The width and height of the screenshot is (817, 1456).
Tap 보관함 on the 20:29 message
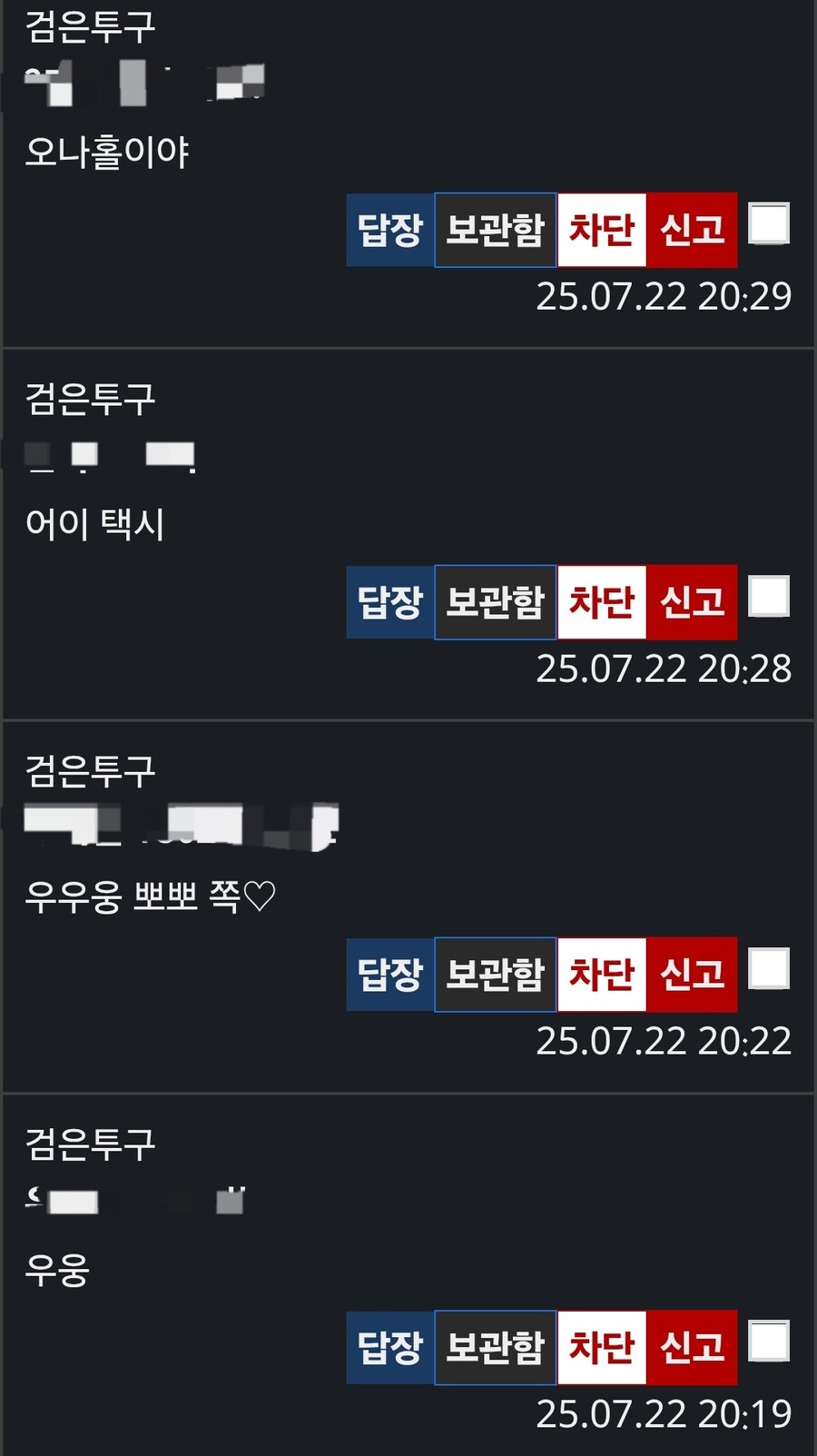click(496, 230)
